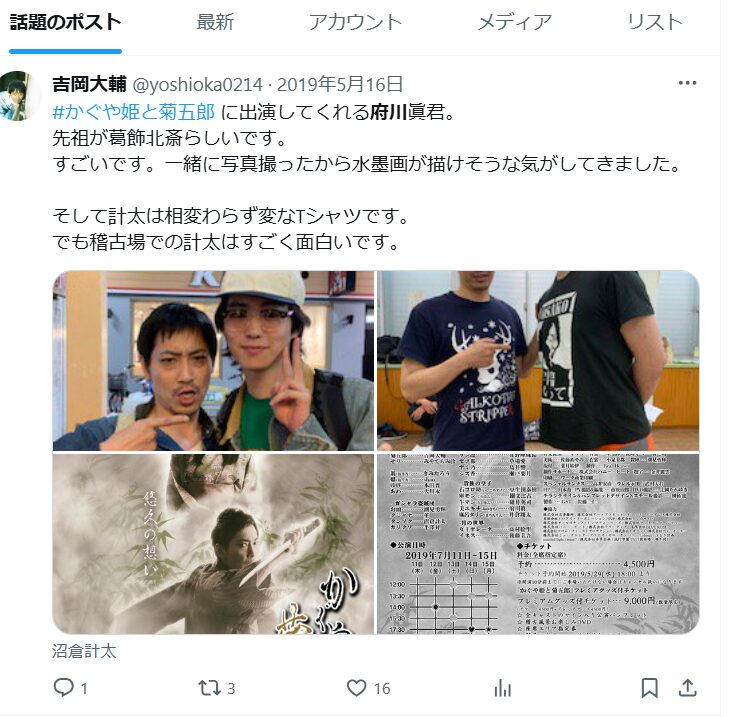This screenshot has height=717, width=735.
Task: Bookmark this post
Action: pyautogui.click(x=649, y=688)
